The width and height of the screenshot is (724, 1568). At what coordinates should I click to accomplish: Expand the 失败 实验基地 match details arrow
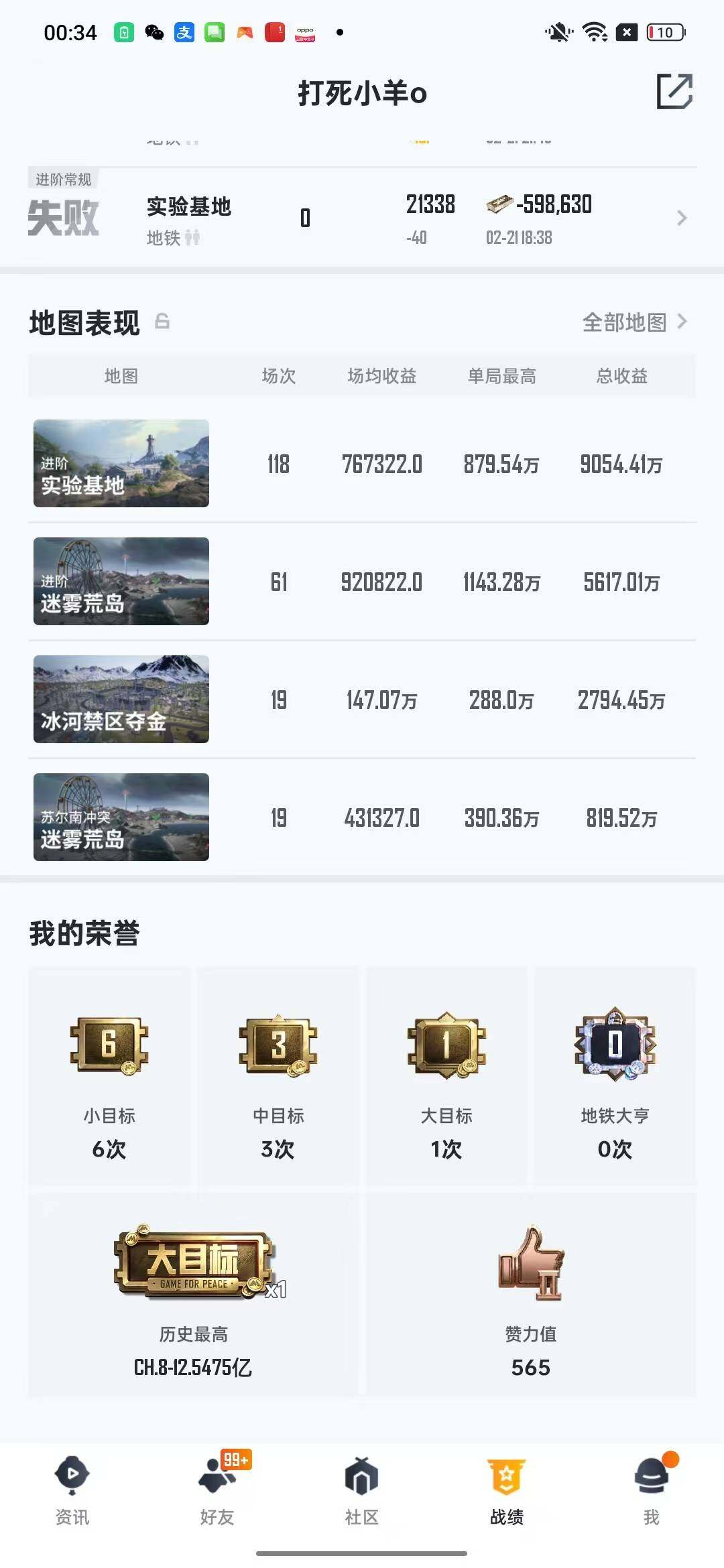click(x=680, y=218)
